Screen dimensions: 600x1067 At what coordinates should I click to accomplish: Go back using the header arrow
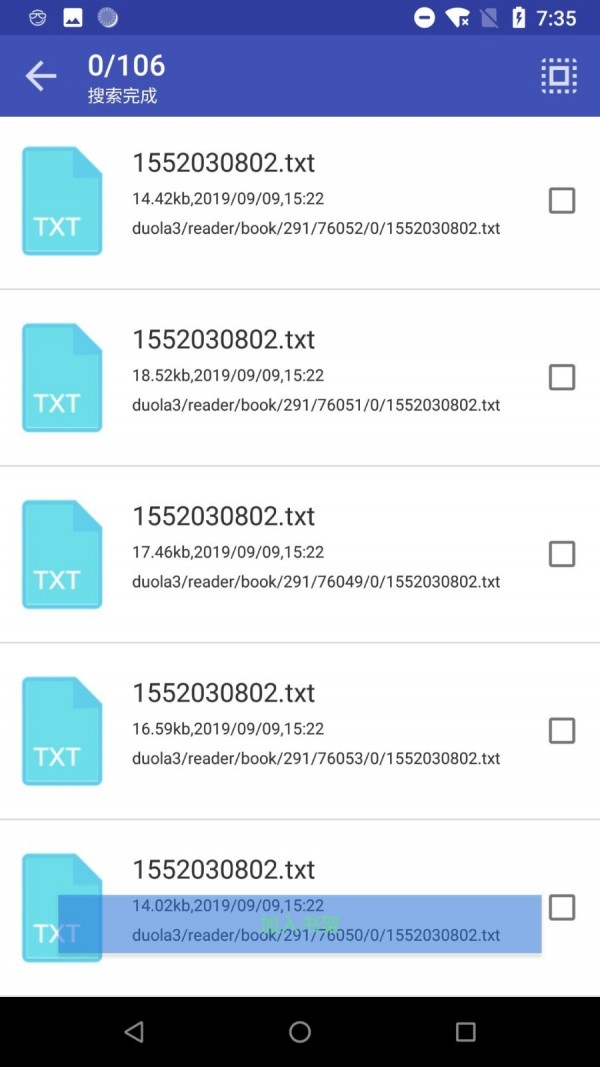(x=41, y=76)
